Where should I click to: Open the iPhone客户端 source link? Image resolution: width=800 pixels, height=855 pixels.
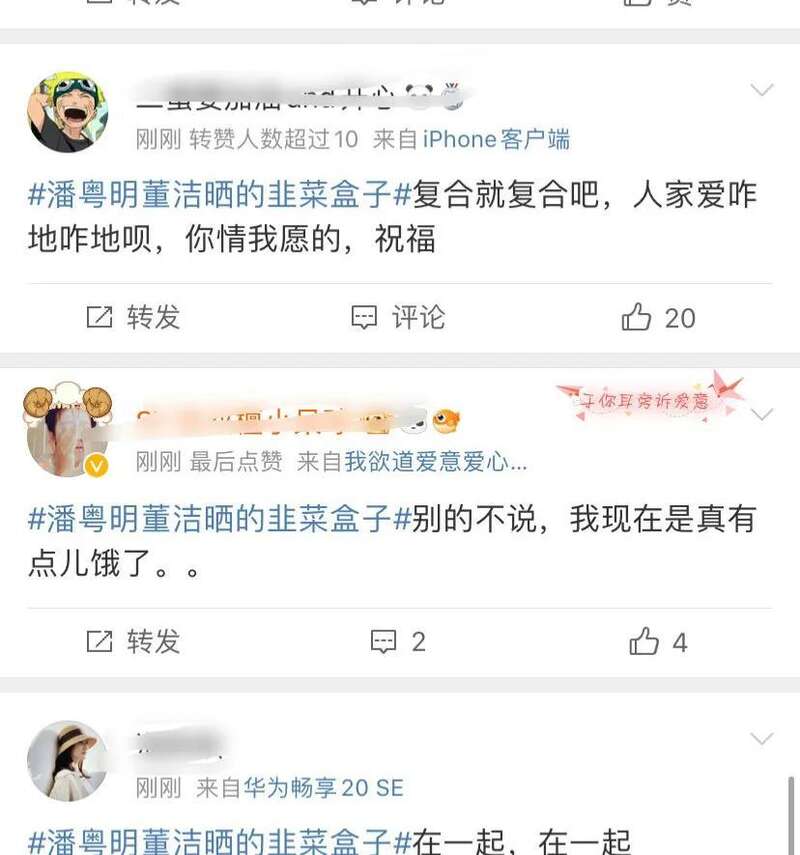pos(496,139)
